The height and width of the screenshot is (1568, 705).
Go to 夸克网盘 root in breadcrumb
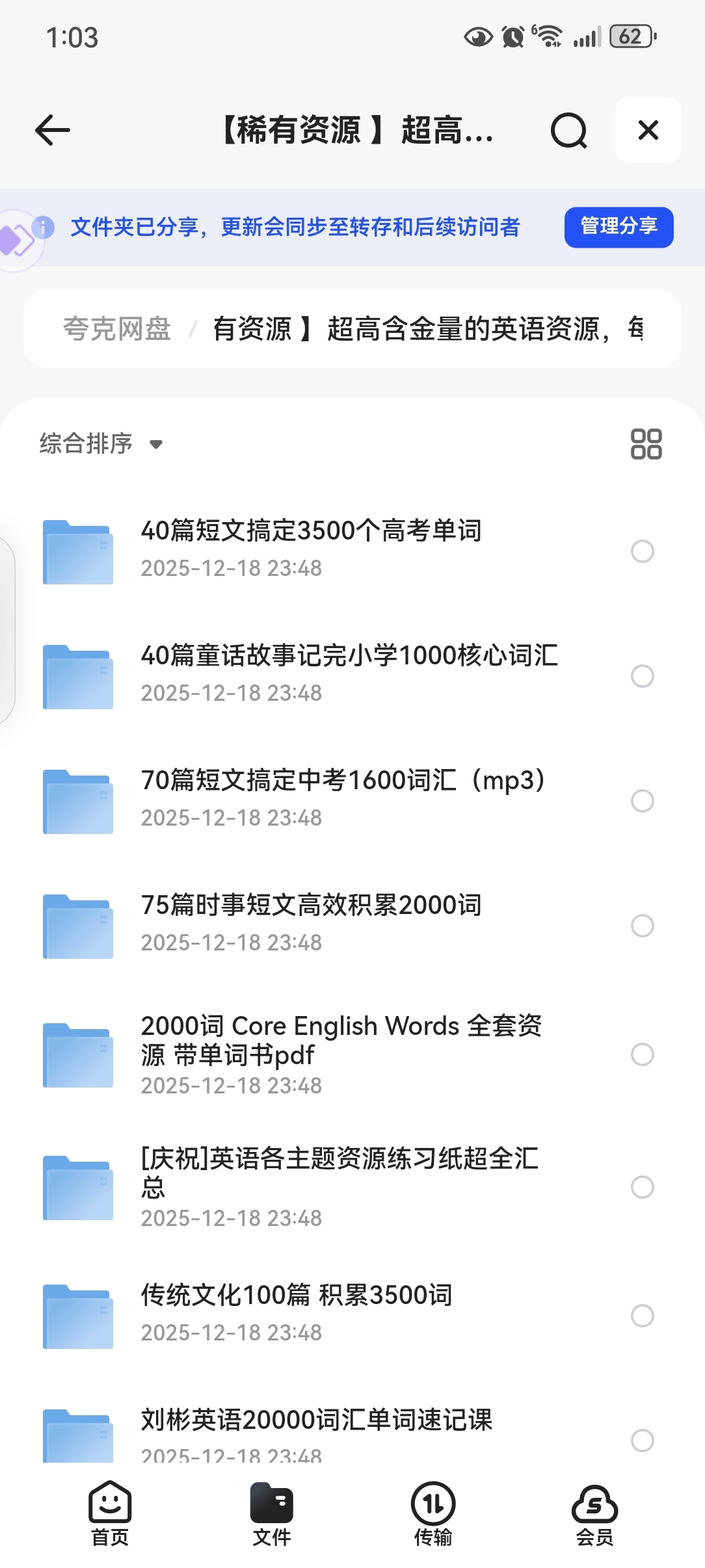tap(117, 329)
